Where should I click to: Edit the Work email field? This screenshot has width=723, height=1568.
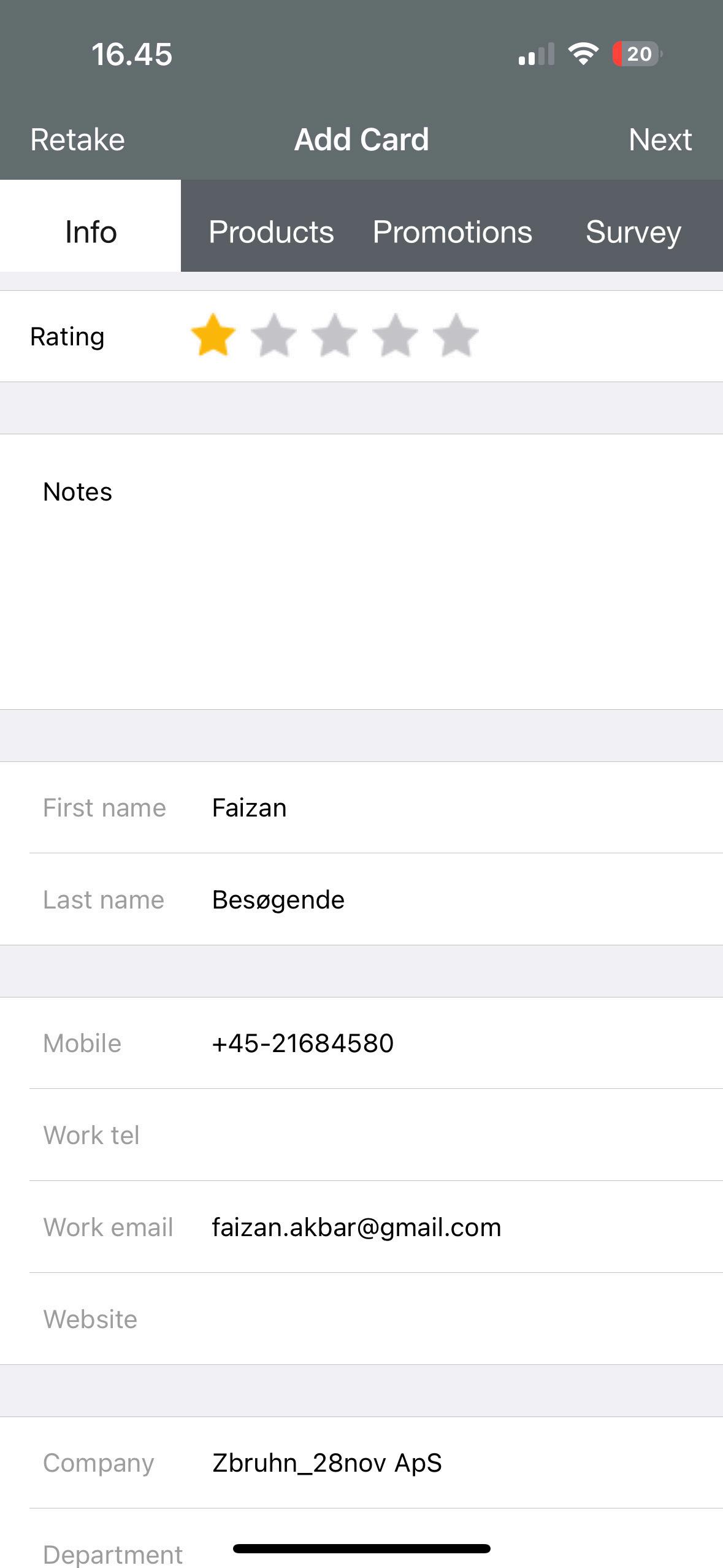[x=429, y=1228]
